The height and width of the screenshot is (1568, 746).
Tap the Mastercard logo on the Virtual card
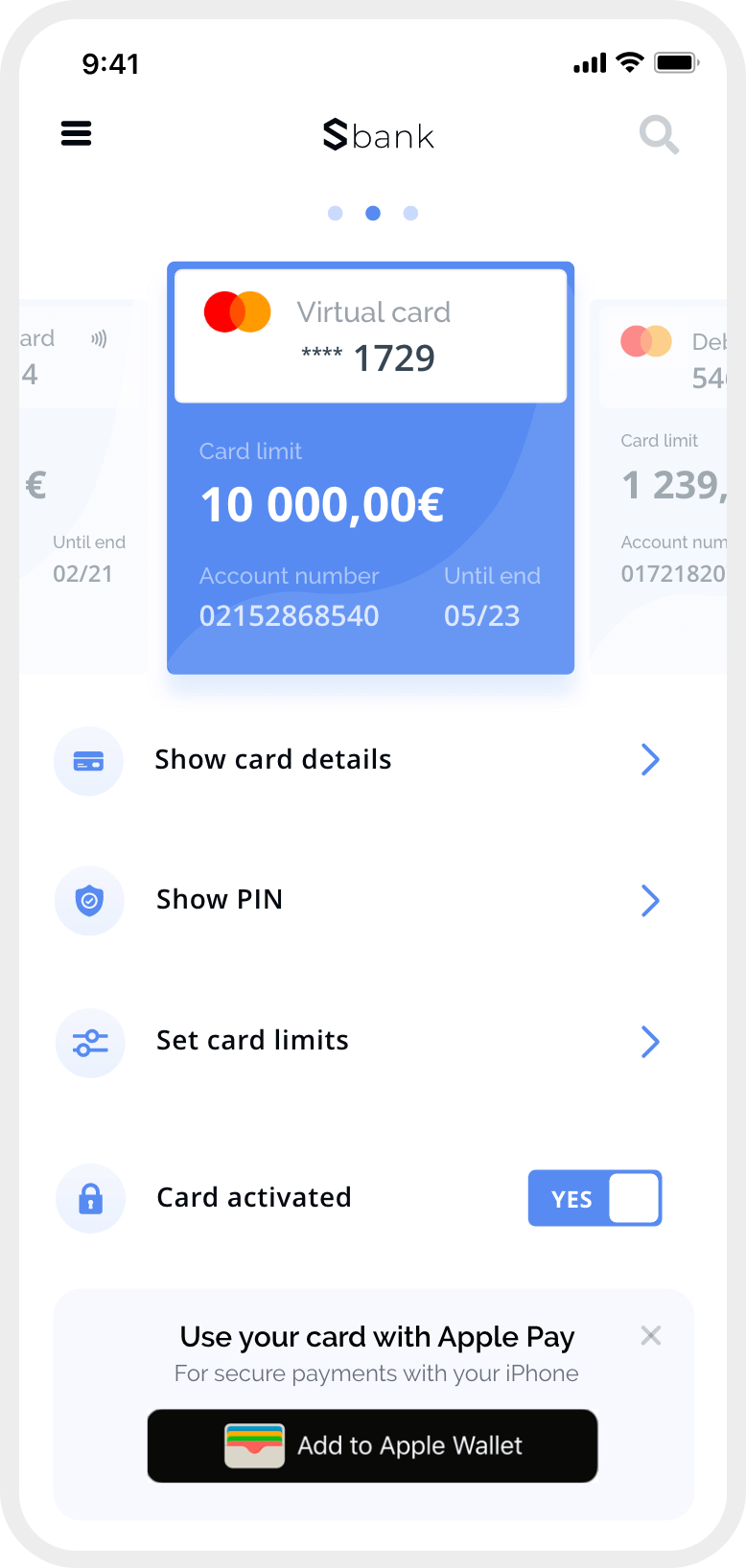pos(237,311)
